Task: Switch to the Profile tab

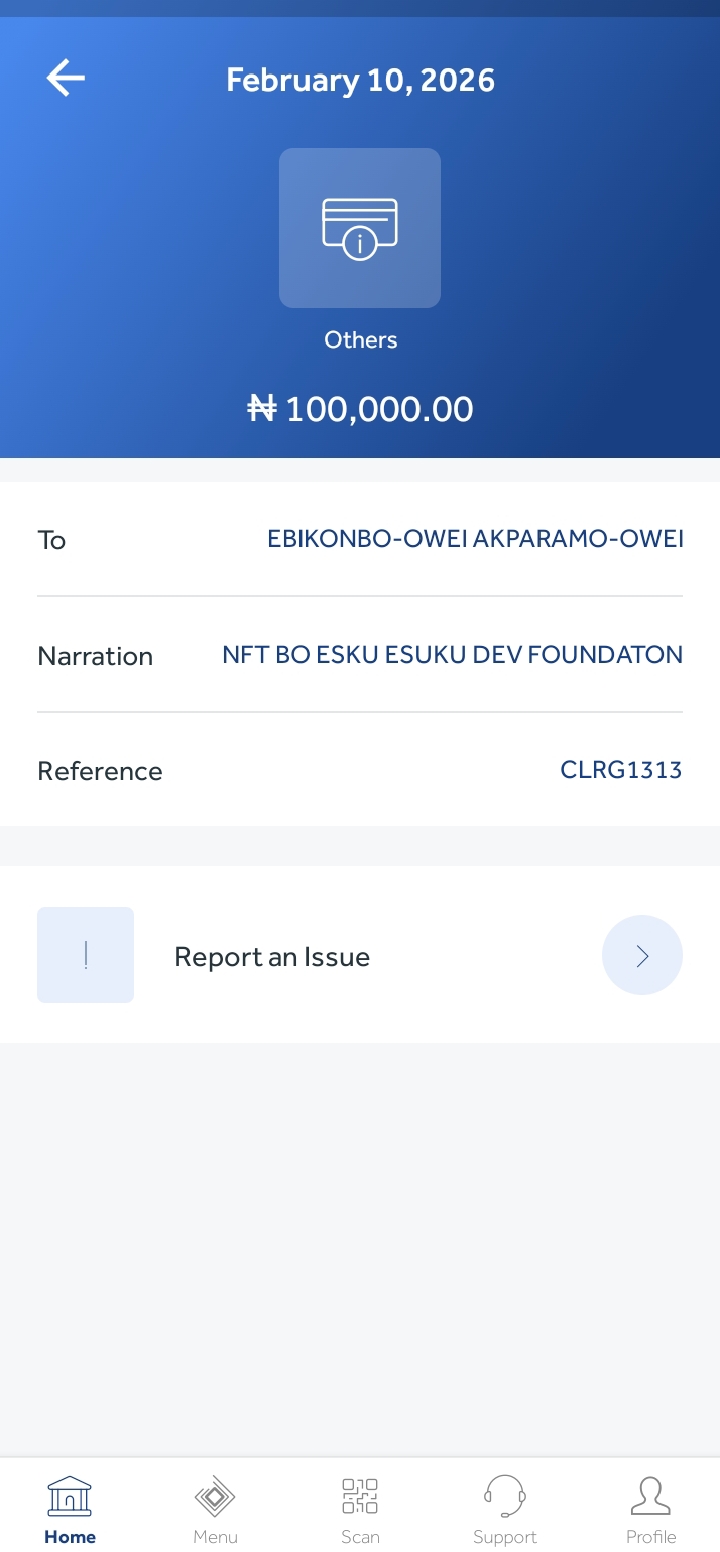Action: point(651,1510)
